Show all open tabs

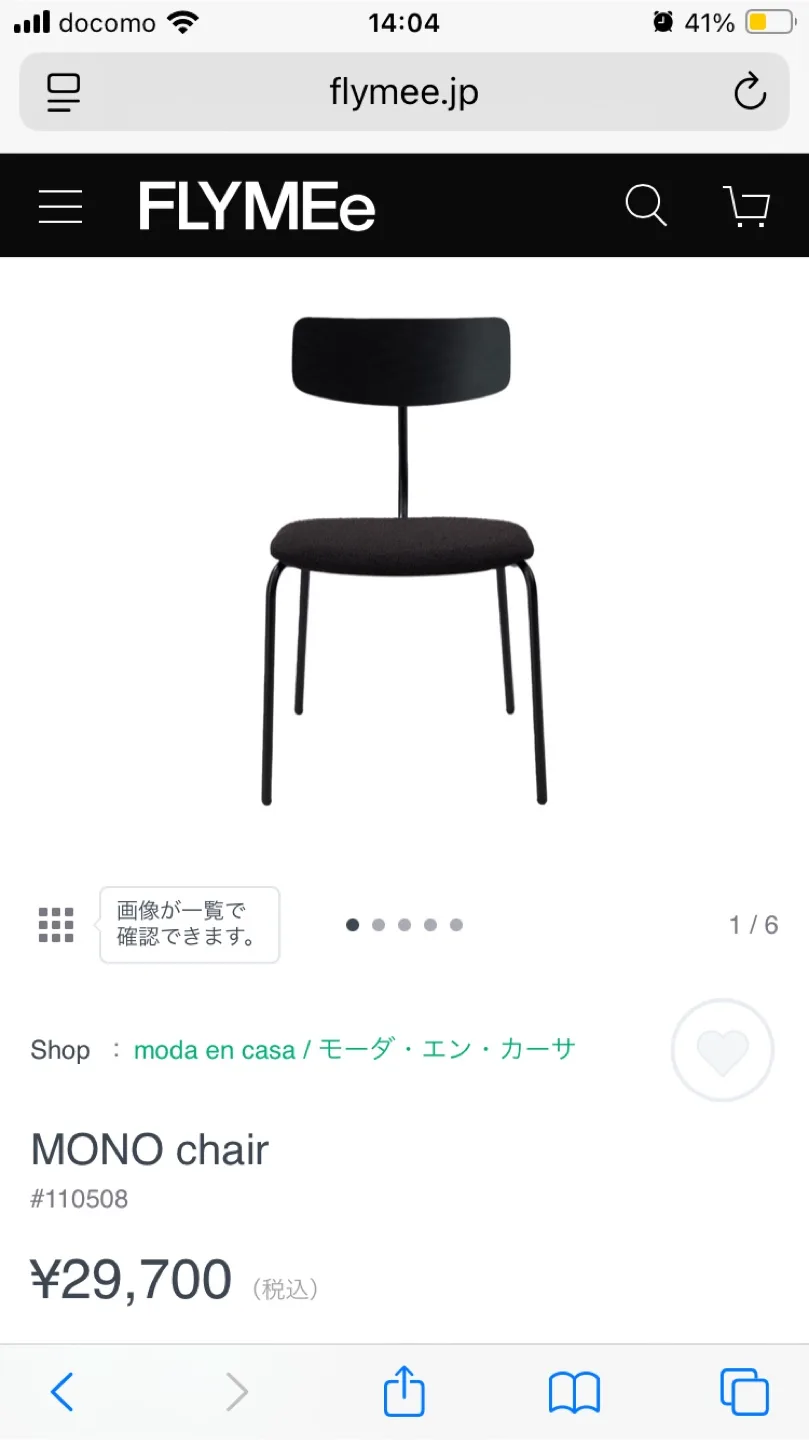point(744,1391)
